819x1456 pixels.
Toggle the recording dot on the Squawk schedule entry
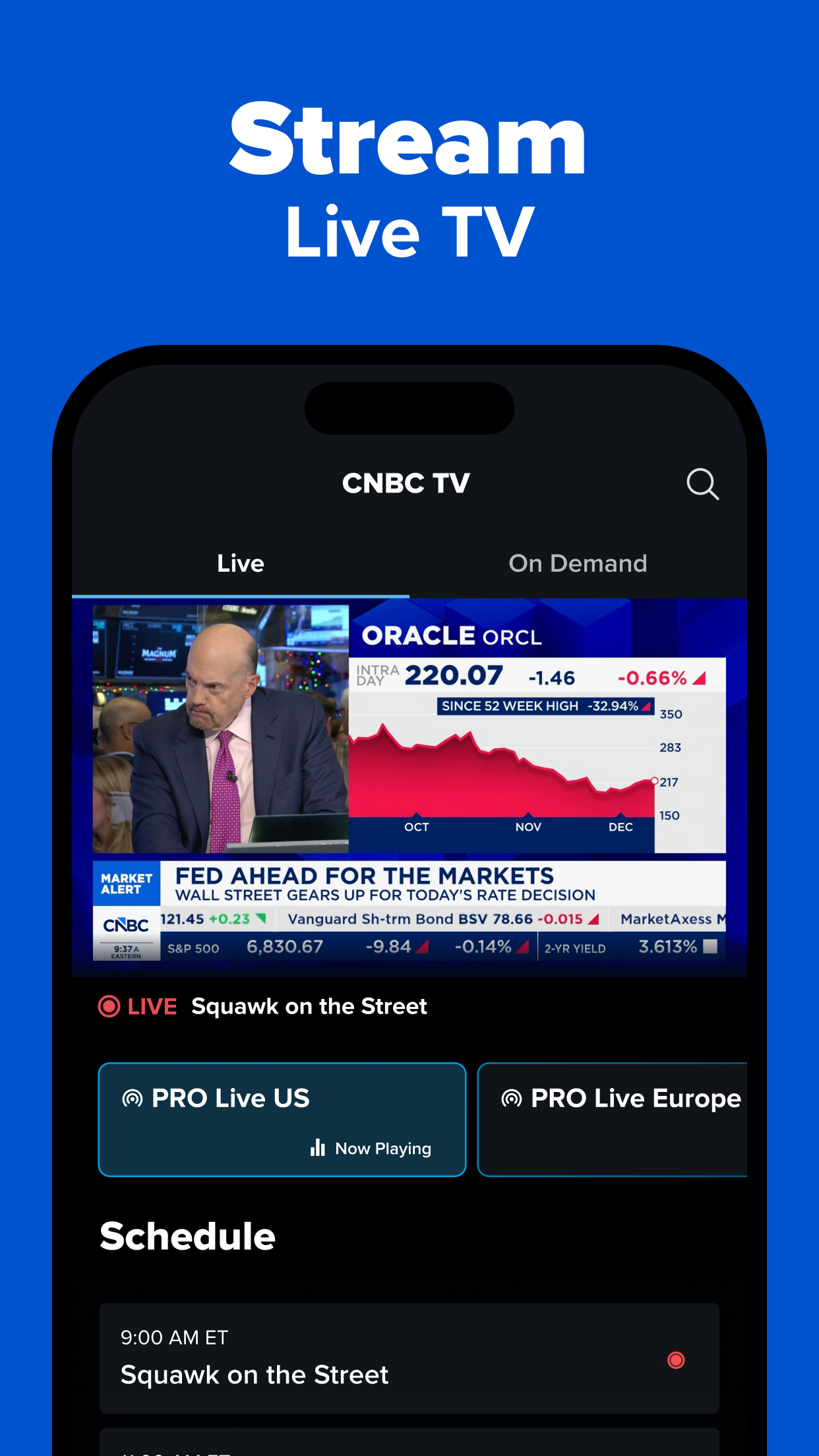(x=675, y=1360)
